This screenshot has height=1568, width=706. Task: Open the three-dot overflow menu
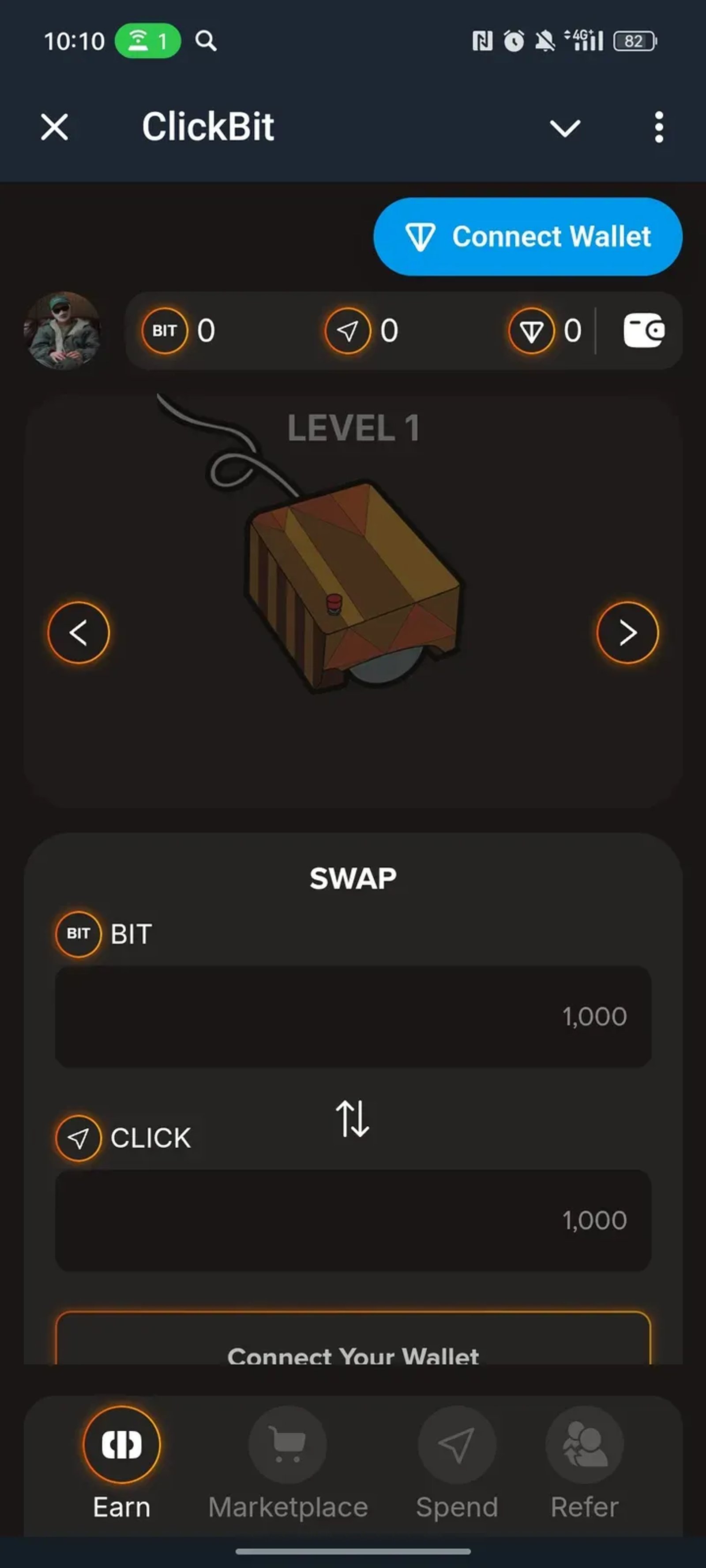pyautogui.click(x=658, y=127)
